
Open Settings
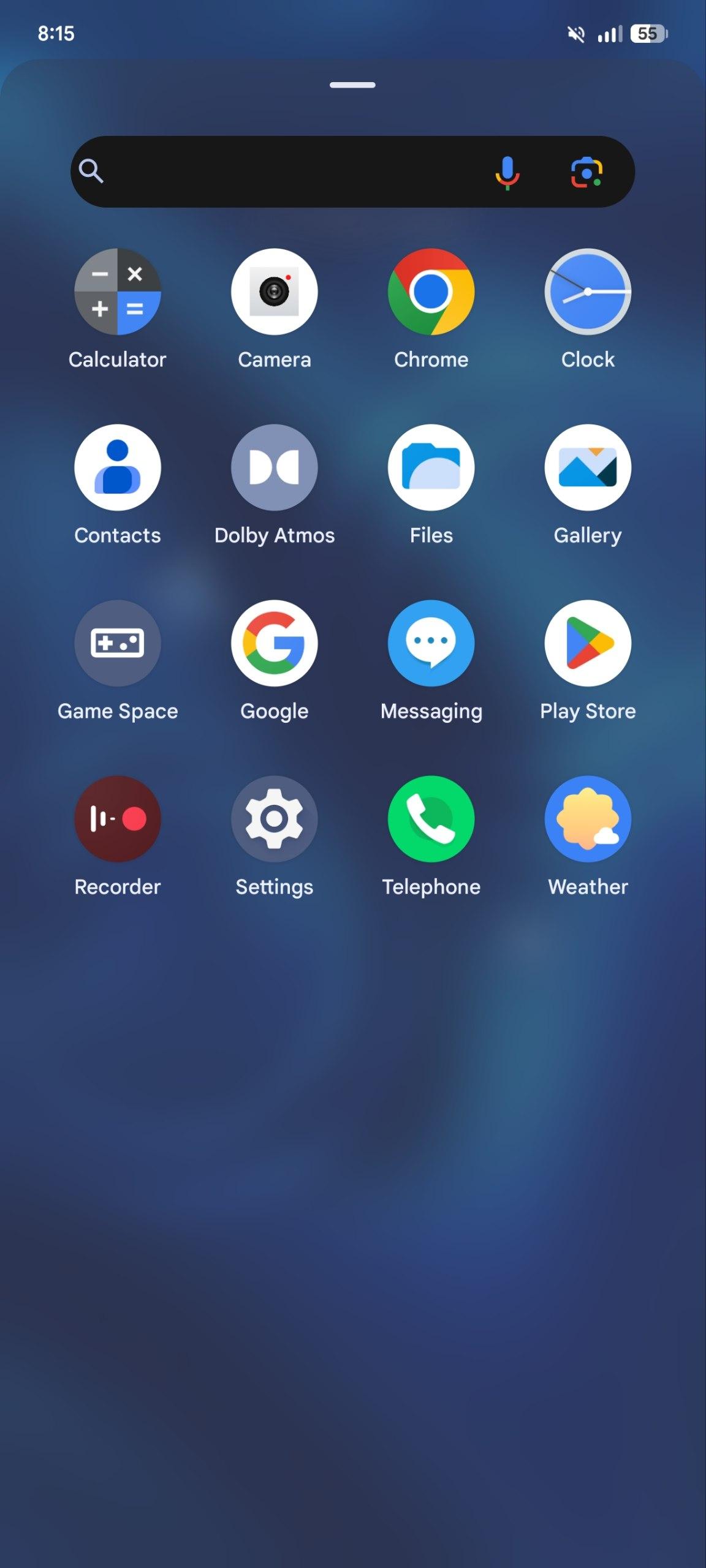click(274, 819)
